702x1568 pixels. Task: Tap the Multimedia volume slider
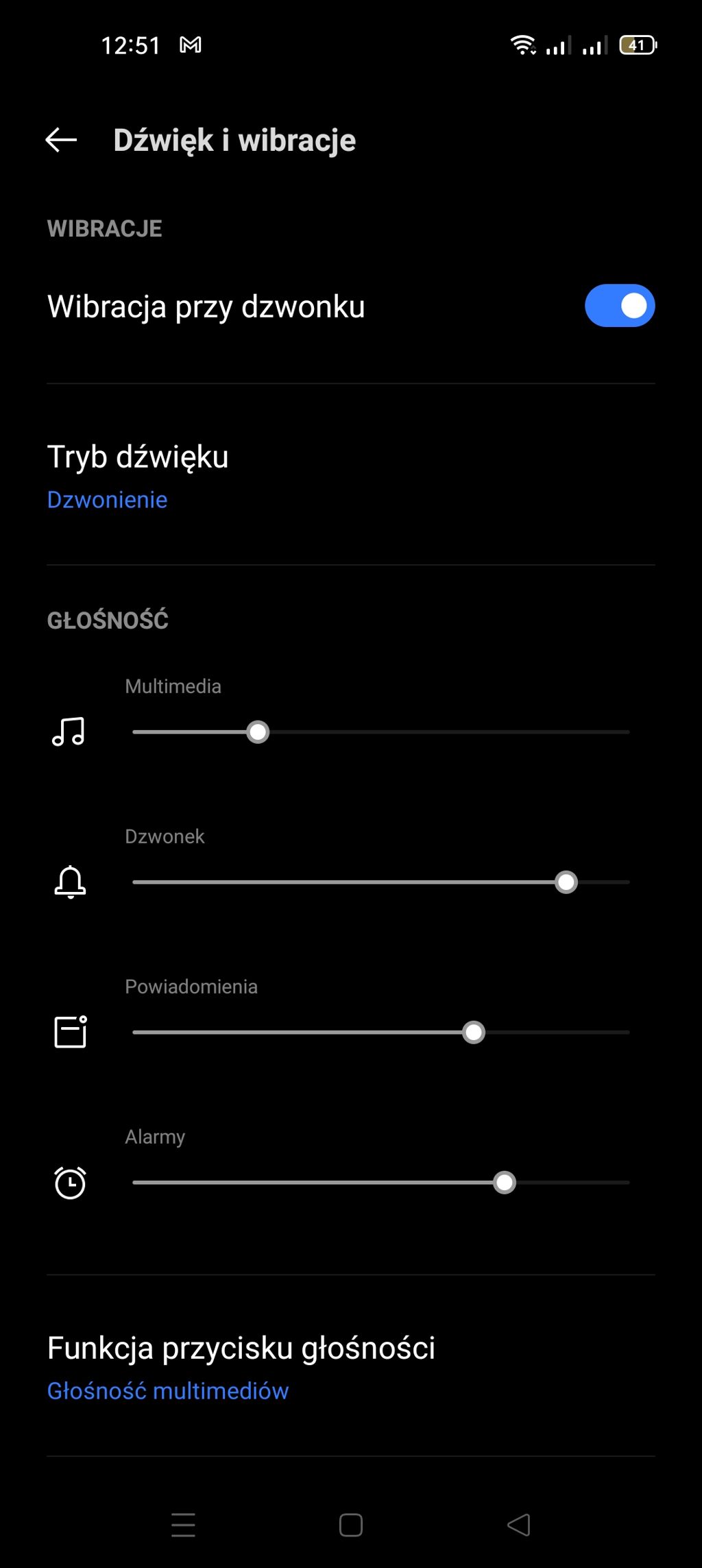point(258,732)
